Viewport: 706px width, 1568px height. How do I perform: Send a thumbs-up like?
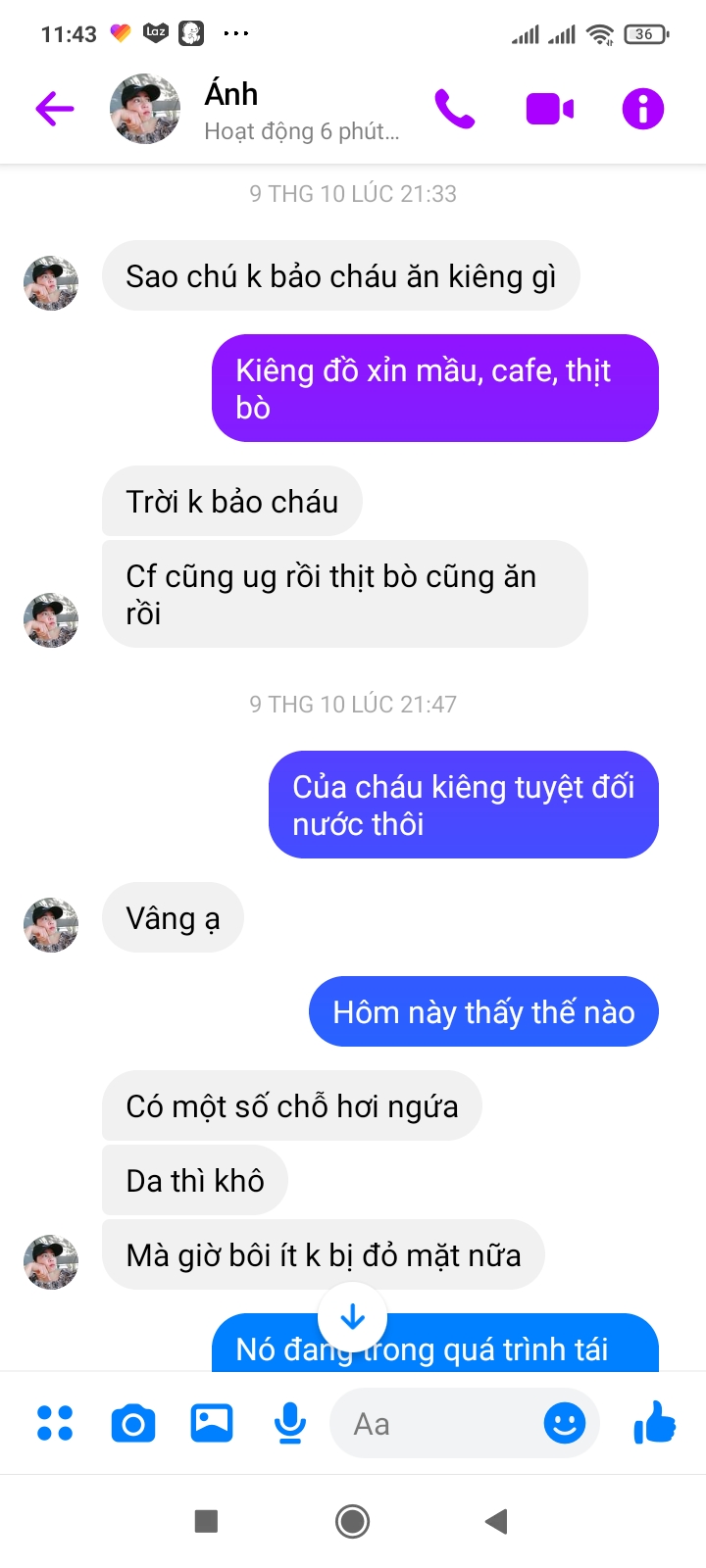654,1423
